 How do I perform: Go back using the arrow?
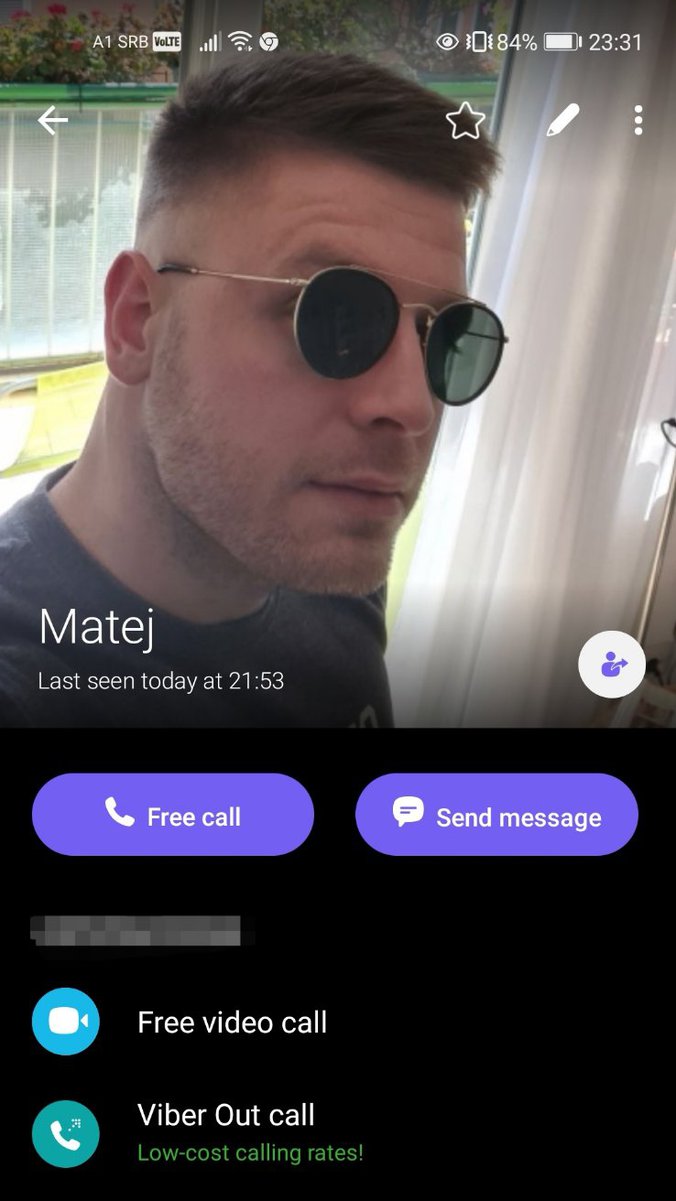click(x=53, y=121)
